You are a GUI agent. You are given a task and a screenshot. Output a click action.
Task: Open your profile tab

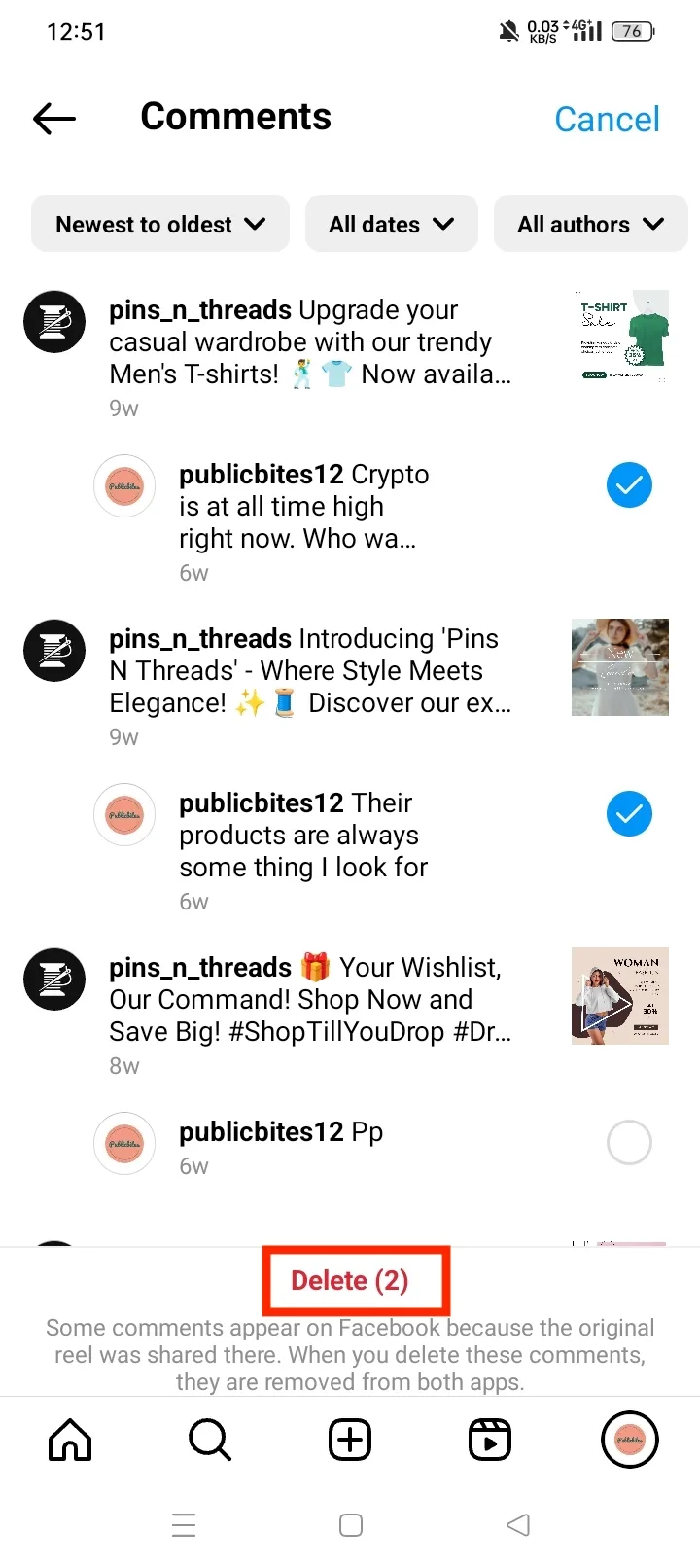(x=630, y=1440)
